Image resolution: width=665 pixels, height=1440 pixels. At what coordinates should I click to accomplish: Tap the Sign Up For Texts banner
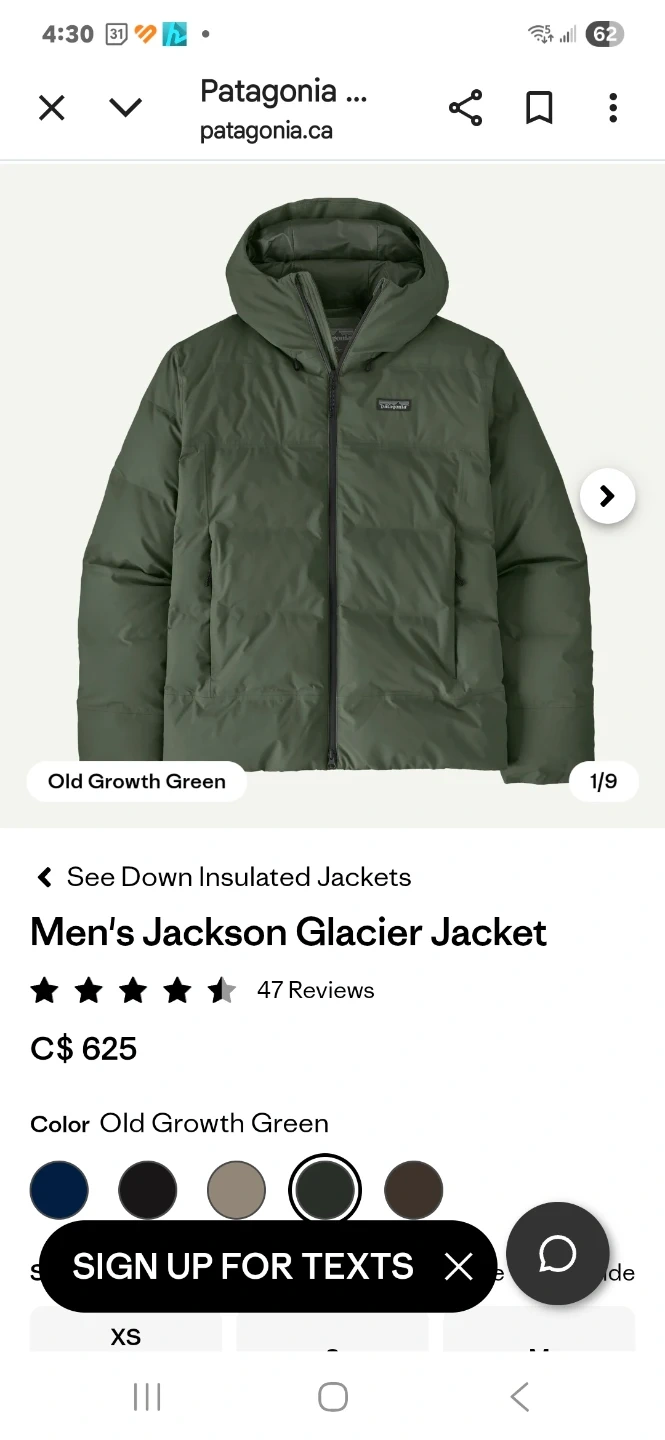point(242,1266)
